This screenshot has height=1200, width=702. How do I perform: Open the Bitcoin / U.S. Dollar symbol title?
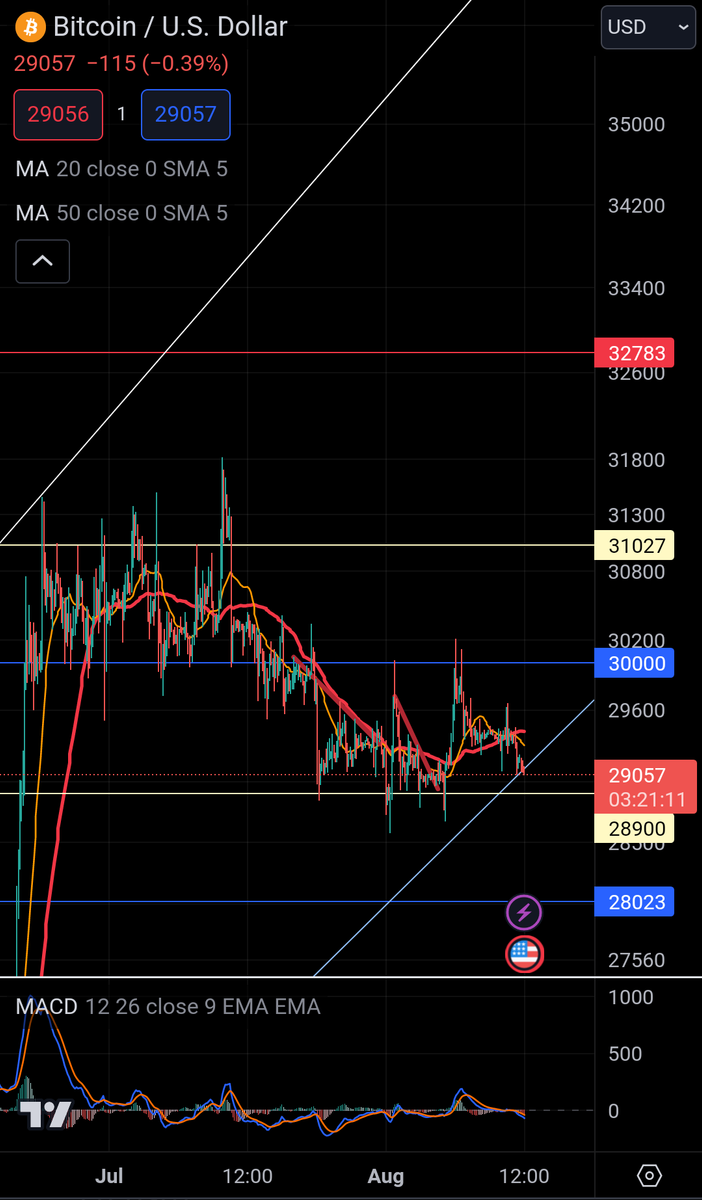click(170, 27)
